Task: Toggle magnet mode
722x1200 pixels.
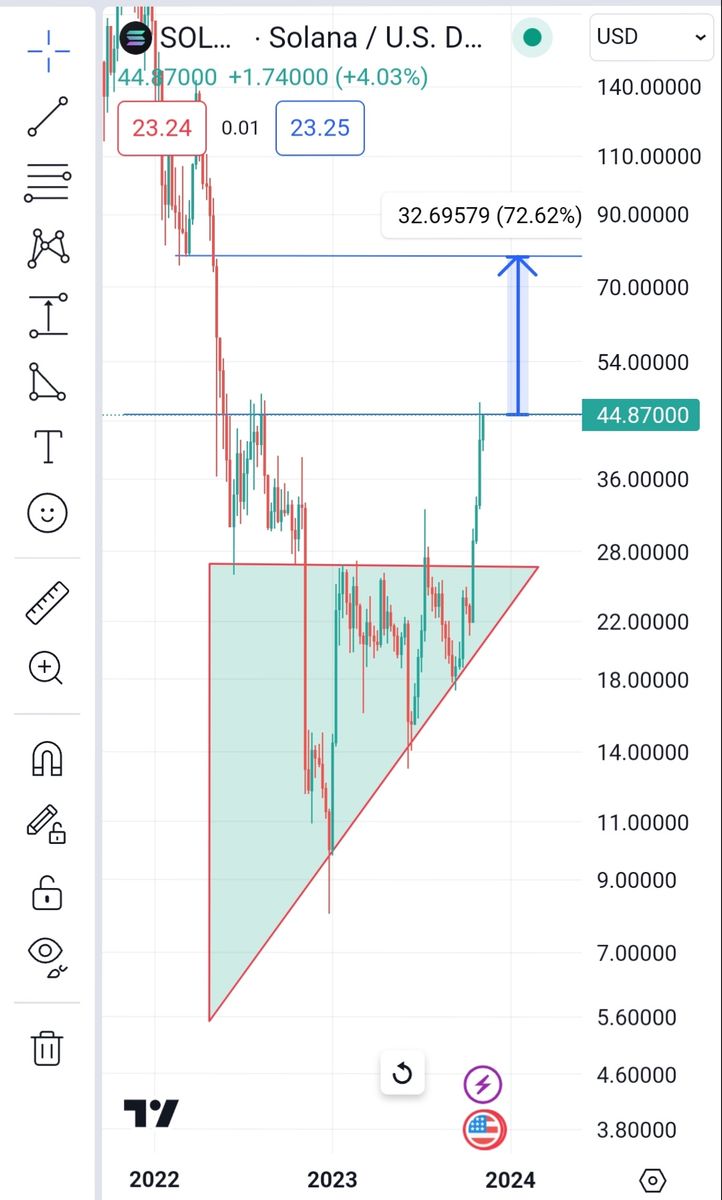Action: (47, 760)
